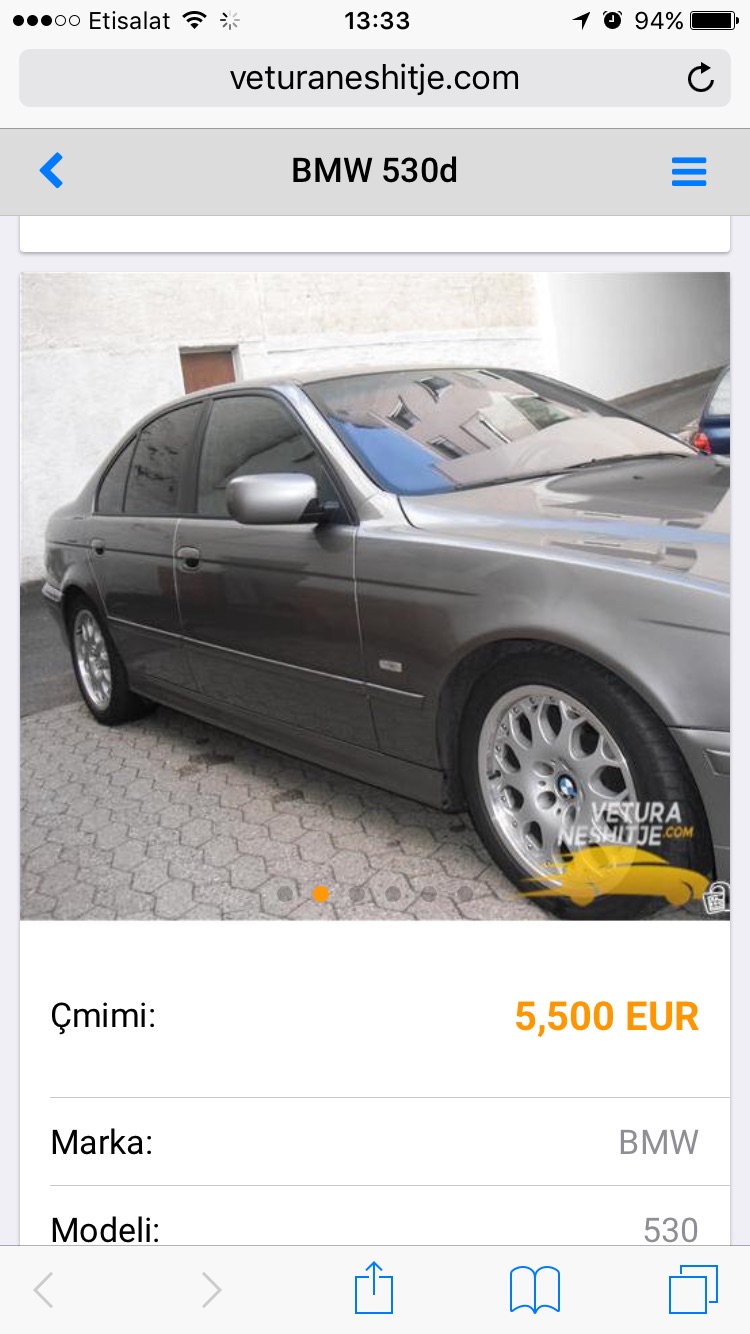
Task: Go to previous page in Safari
Action: tap(44, 1290)
